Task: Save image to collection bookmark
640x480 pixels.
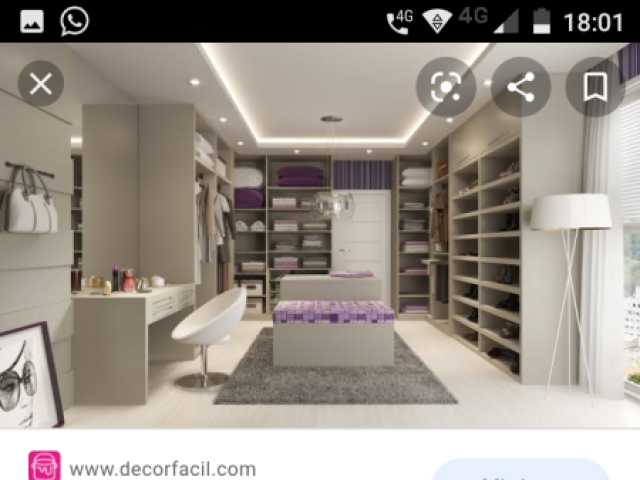Action: (x=595, y=87)
